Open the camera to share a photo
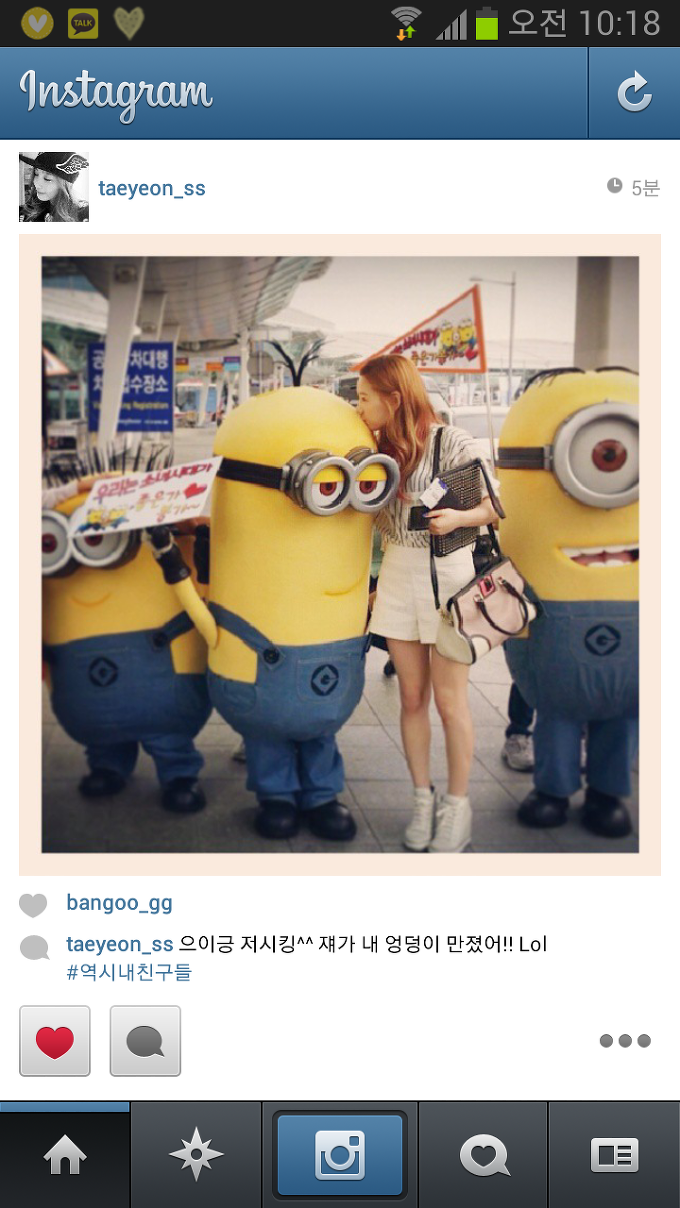 (x=340, y=1156)
